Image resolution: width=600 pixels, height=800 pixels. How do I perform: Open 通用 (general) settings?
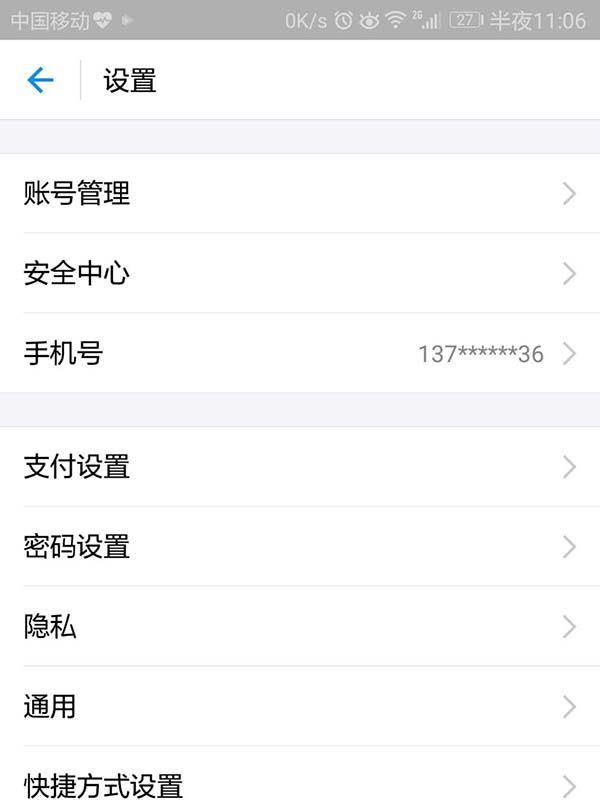300,707
